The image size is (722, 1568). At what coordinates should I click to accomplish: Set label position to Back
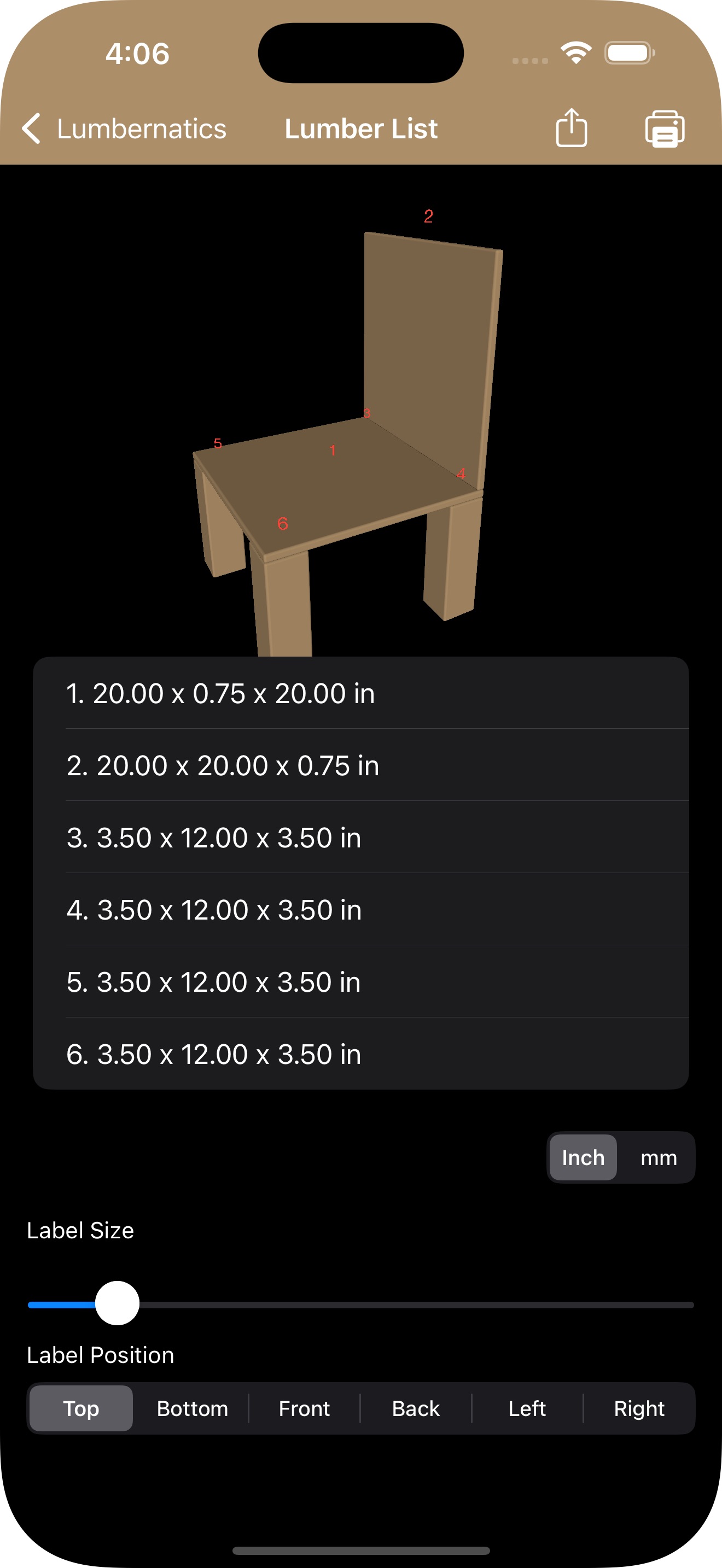tap(415, 1408)
